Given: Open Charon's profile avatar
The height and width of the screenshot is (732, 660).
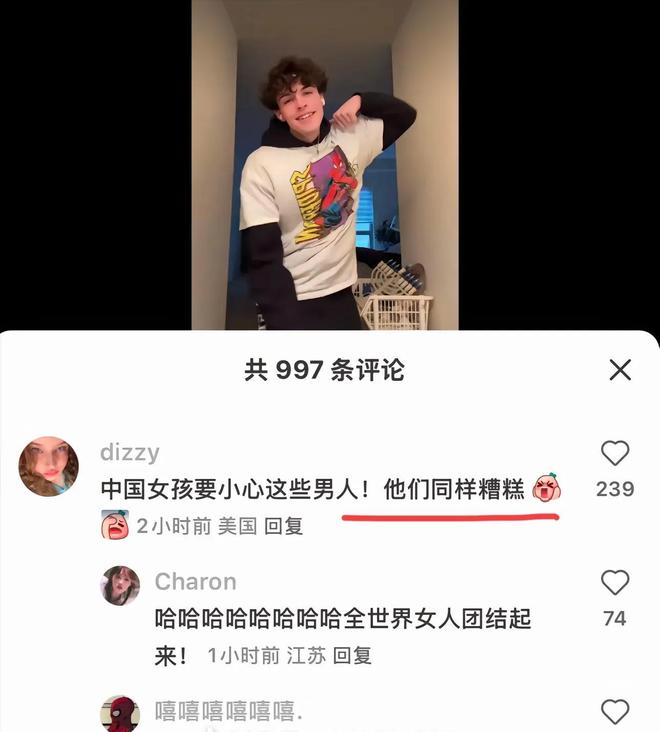Looking at the screenshot, I should click(120, 585).
